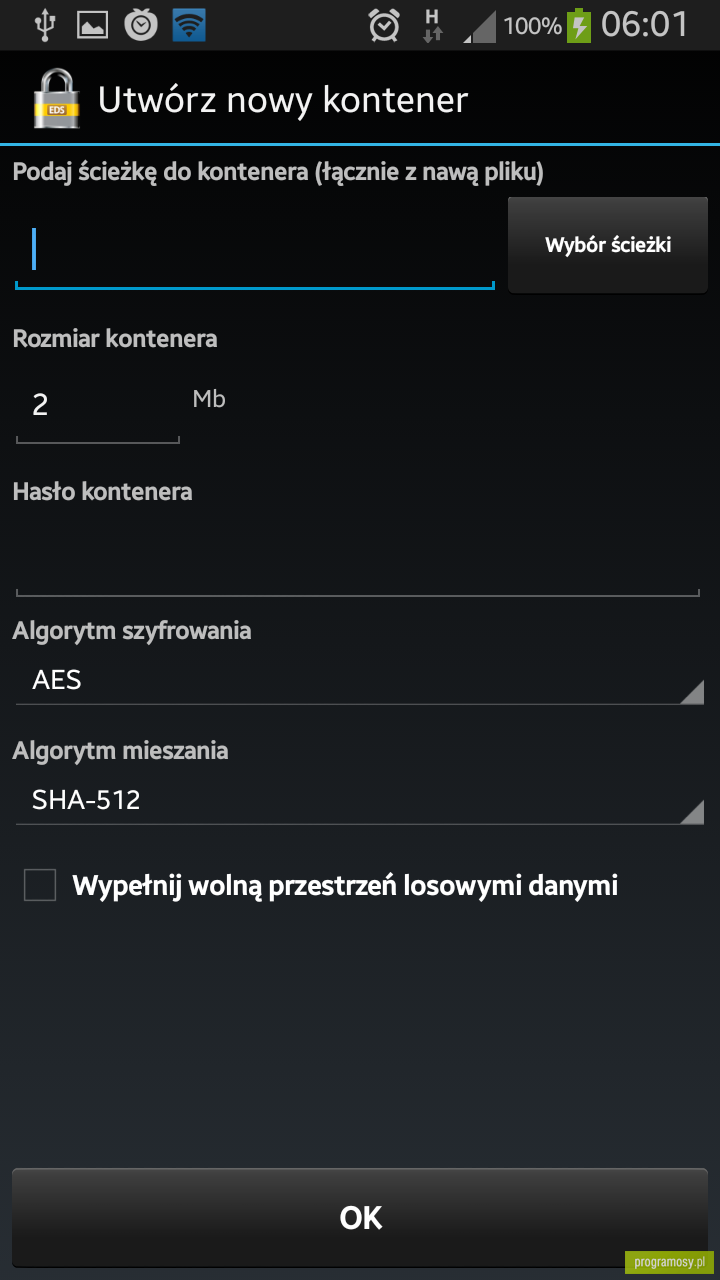Tap the container path input field

tap(255, 246)
